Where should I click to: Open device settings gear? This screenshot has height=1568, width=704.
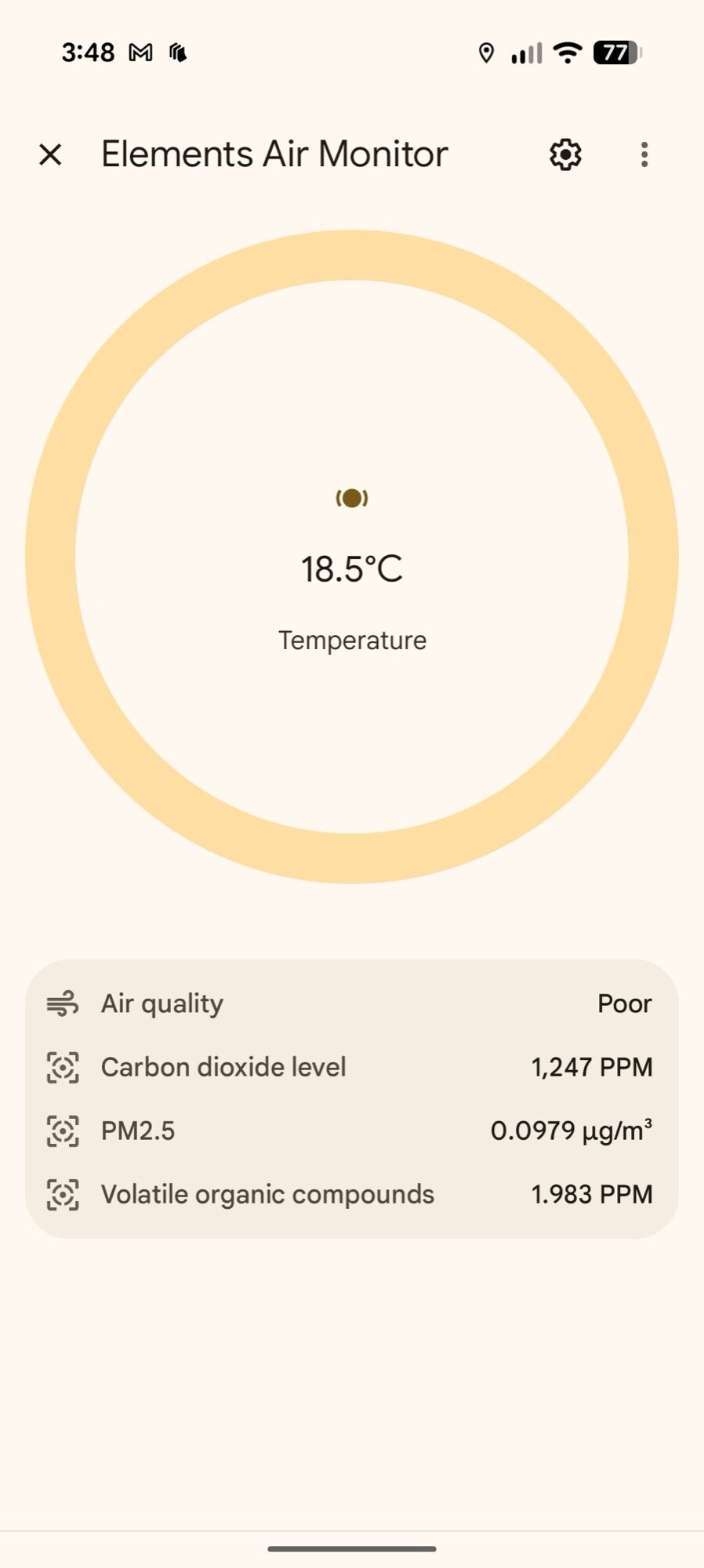[565, 154]
